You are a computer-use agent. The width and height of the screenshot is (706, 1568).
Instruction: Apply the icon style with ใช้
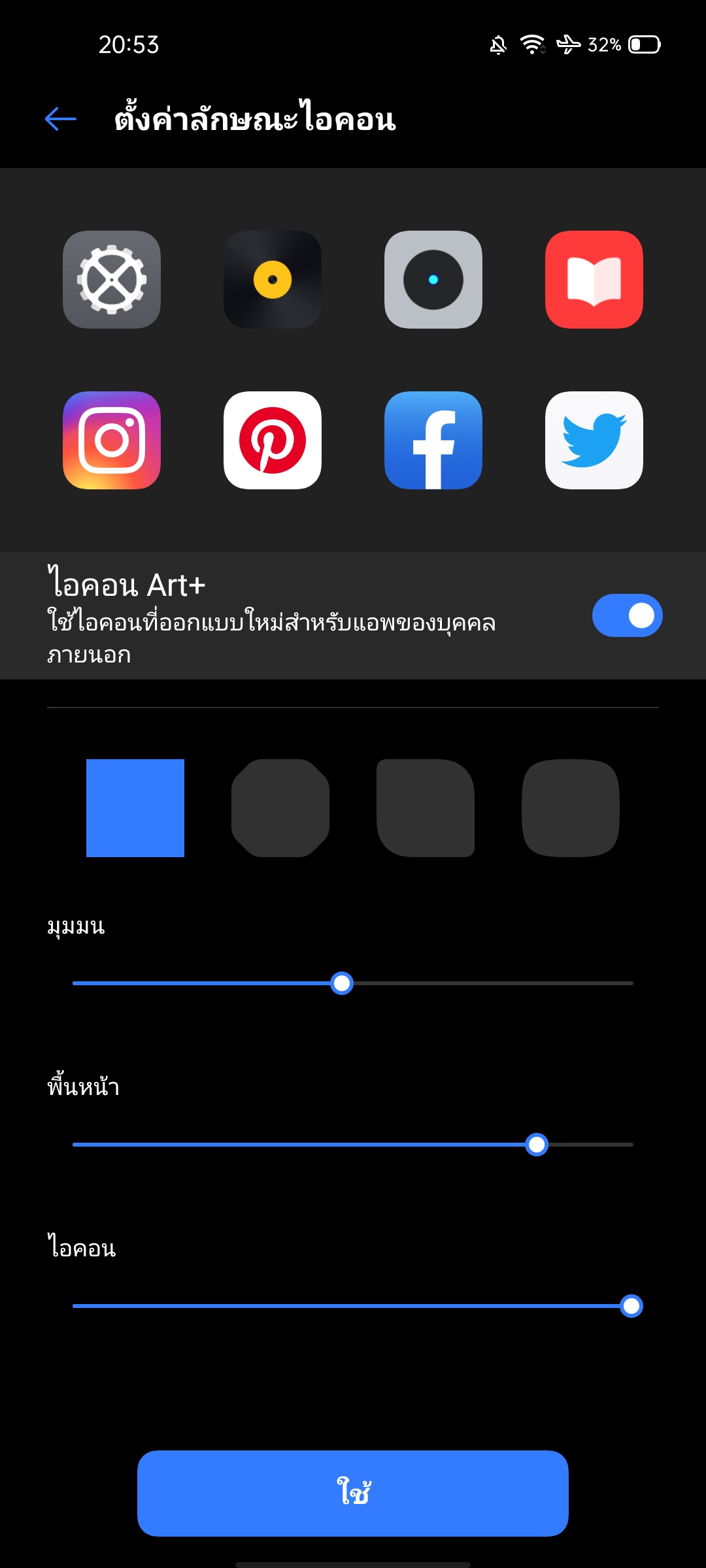pyautogui.click(x=353, y=1494)
